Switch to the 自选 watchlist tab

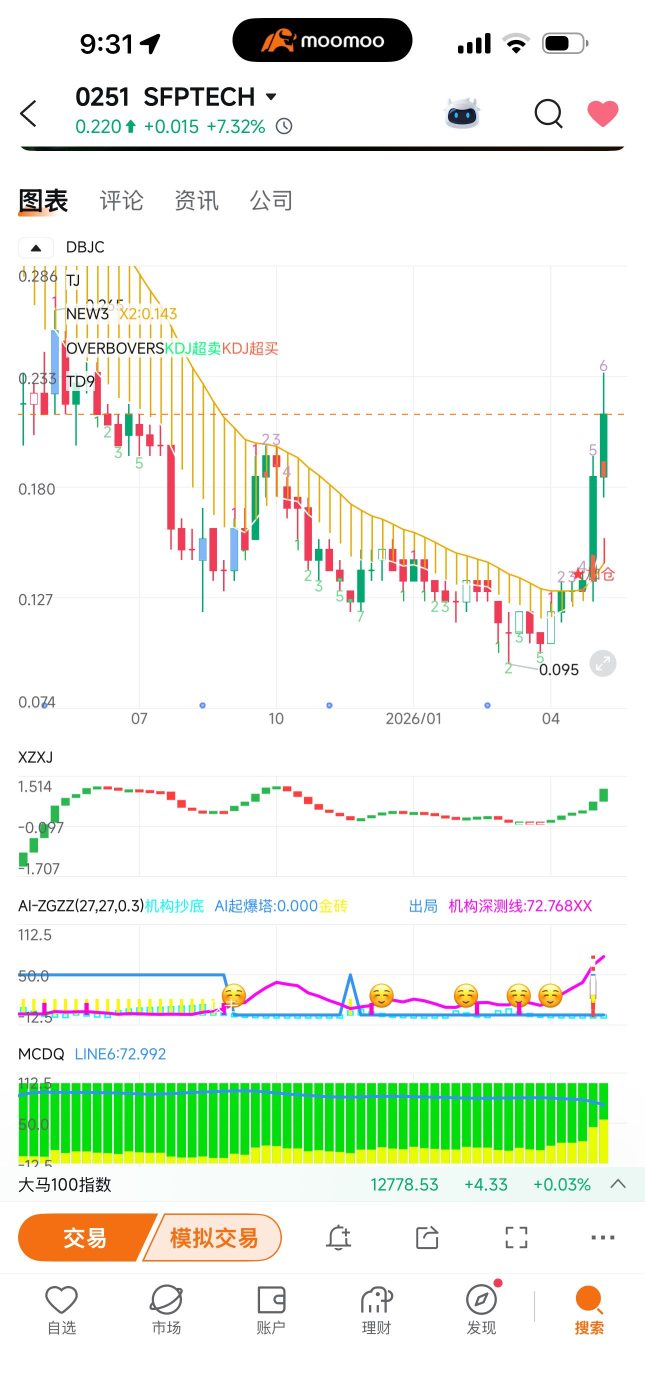coord(61,1311)
